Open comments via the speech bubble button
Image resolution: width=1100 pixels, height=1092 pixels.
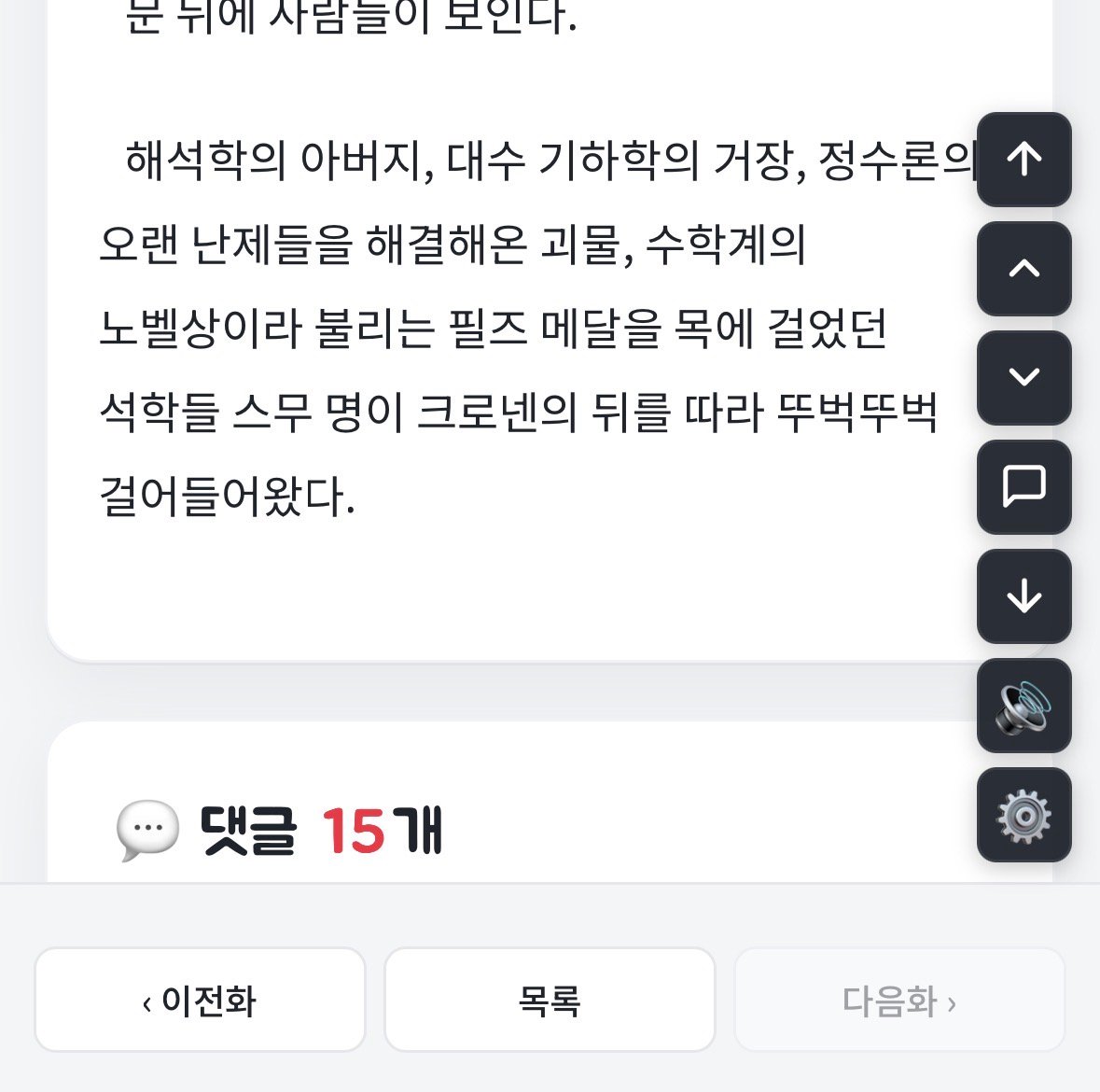tap(1023, 487)
